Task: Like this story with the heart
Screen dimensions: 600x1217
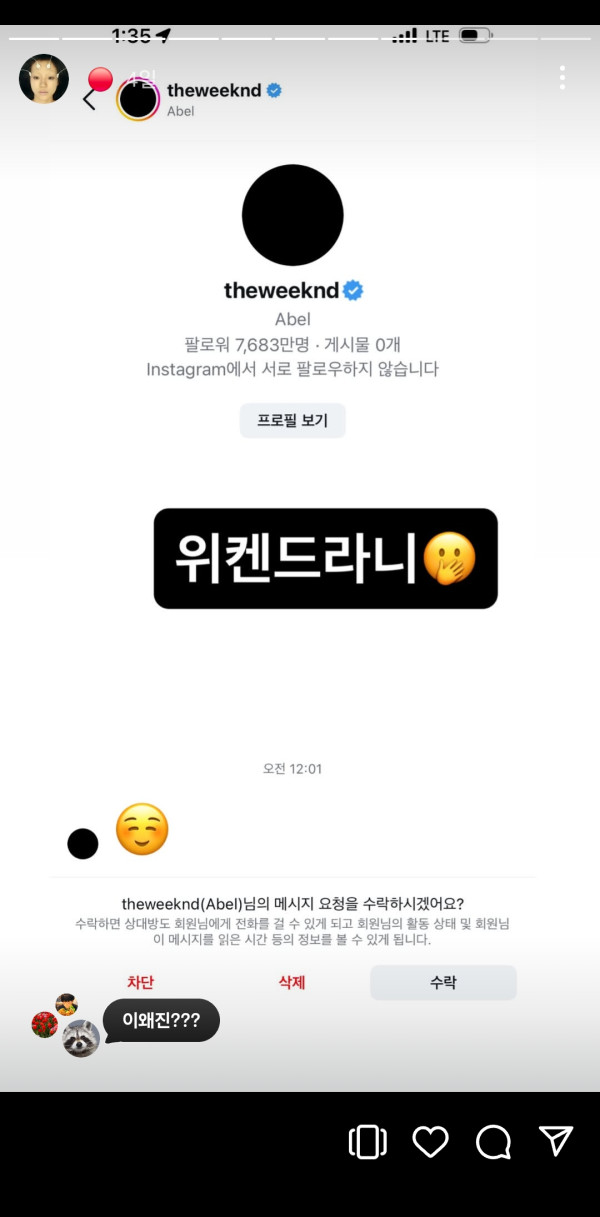Action: [430, 1142]
